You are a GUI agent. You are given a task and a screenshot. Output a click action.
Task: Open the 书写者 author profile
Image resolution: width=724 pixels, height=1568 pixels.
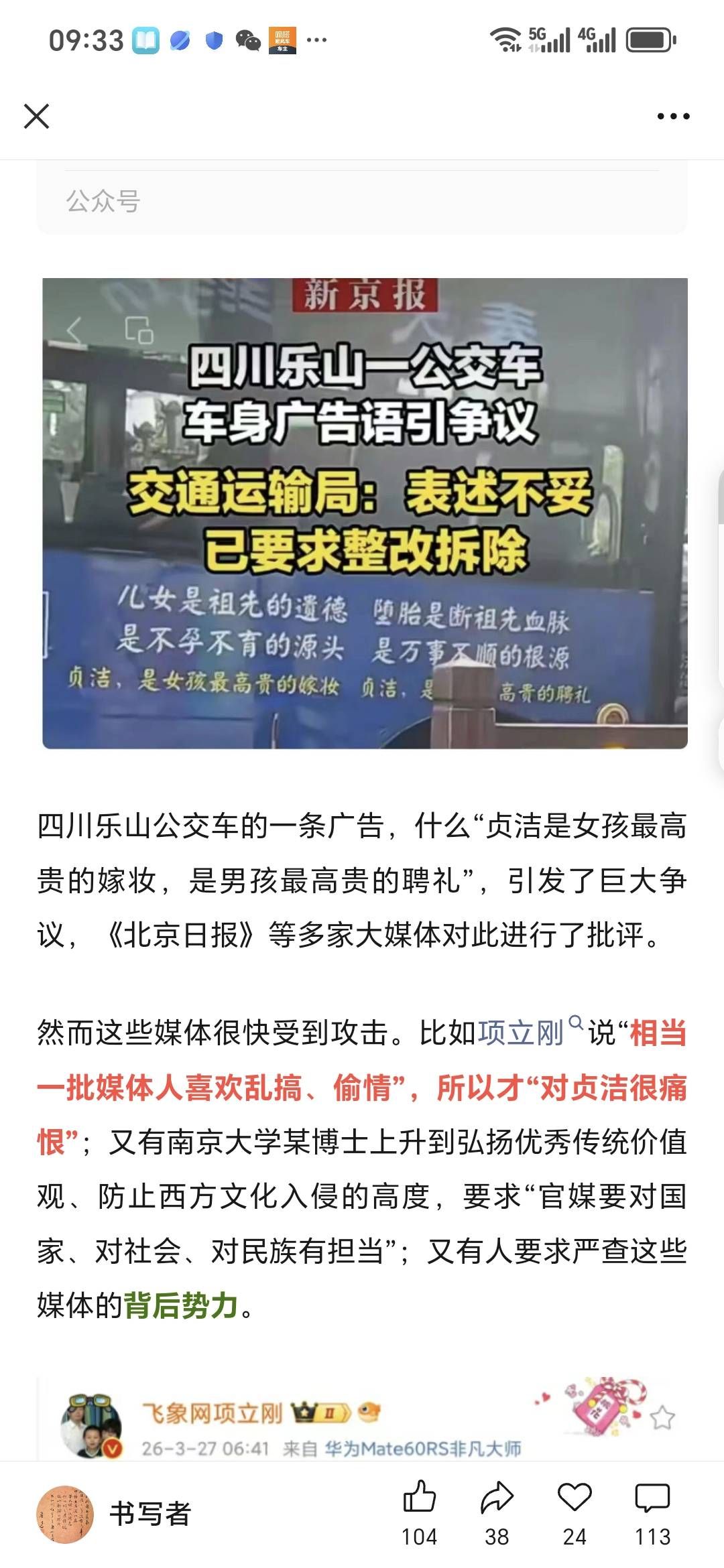pos(114,1514)
